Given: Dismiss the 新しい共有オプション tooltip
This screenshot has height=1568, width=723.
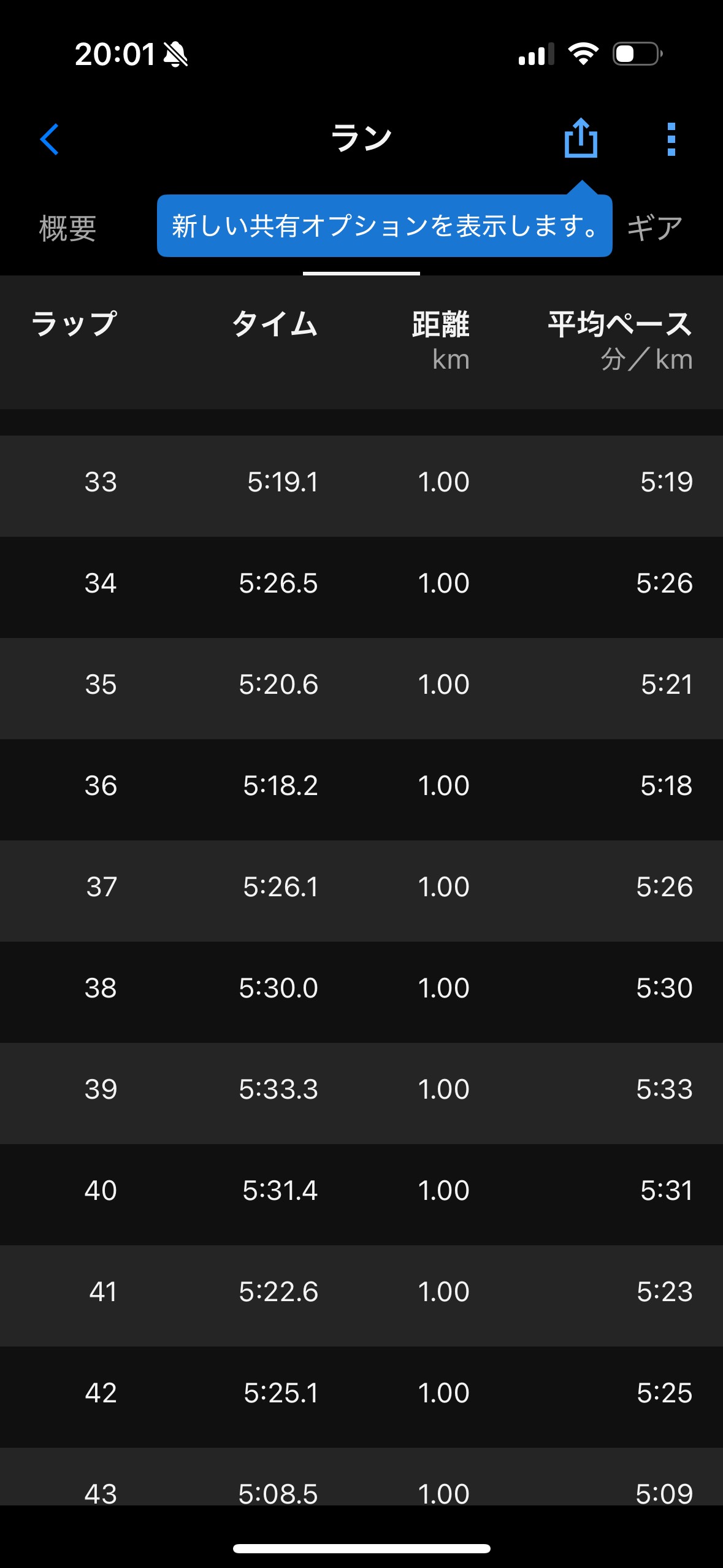Looking at the screenshot, I should coord(384,225).
